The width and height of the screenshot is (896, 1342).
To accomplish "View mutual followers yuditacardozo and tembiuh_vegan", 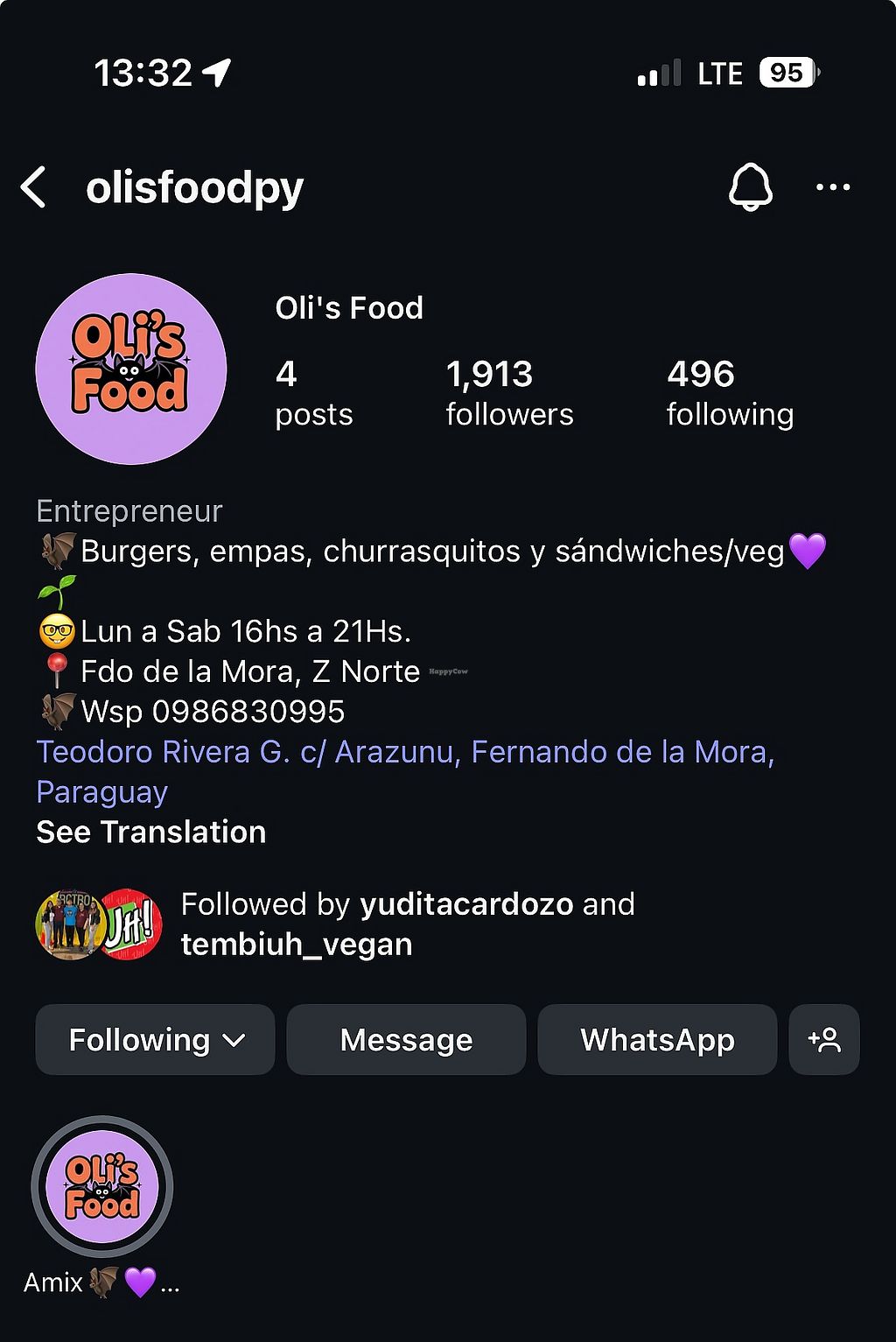I will [407, 924].
